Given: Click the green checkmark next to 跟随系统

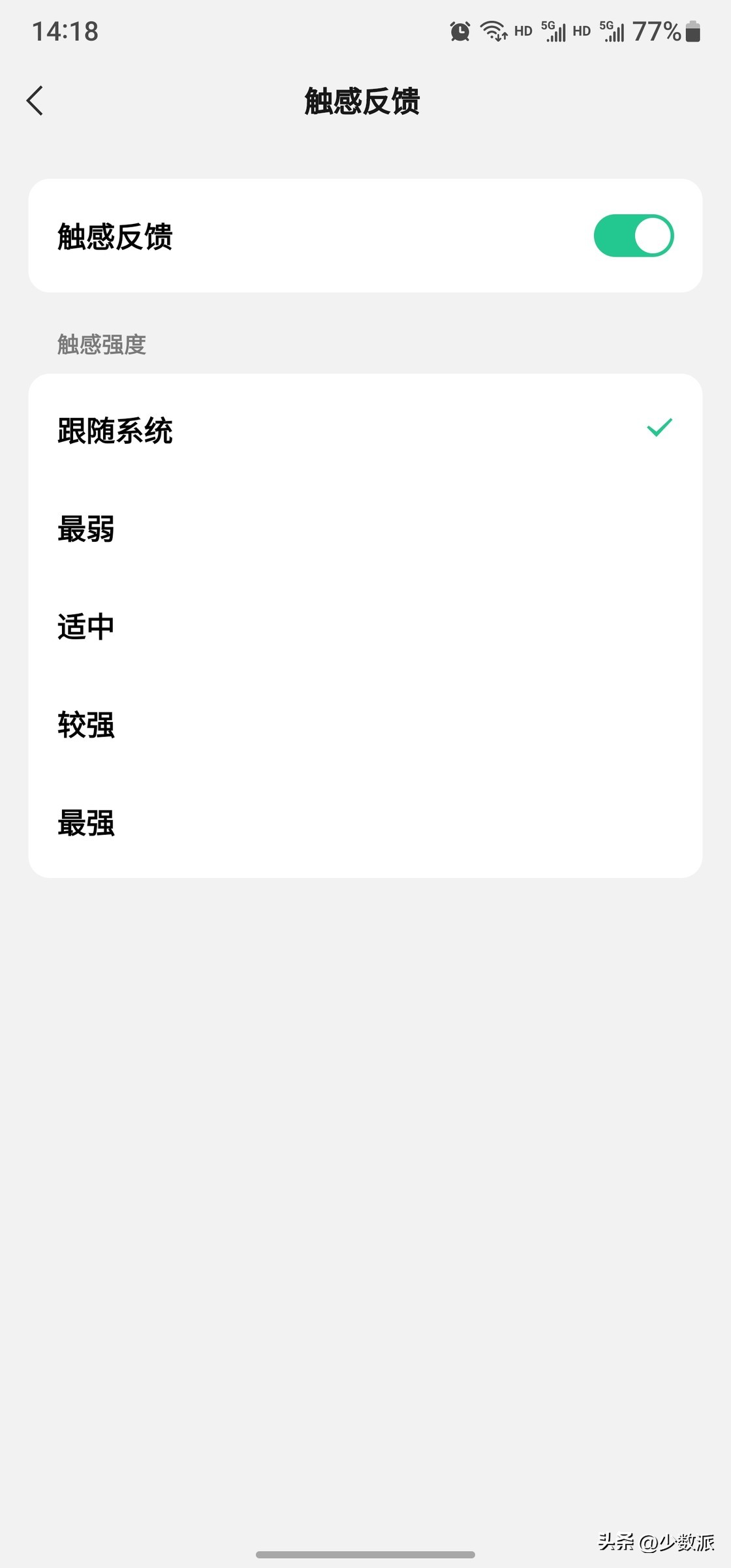Looking at the screenshot, I should pyautogui.click(x=660, y=426).
